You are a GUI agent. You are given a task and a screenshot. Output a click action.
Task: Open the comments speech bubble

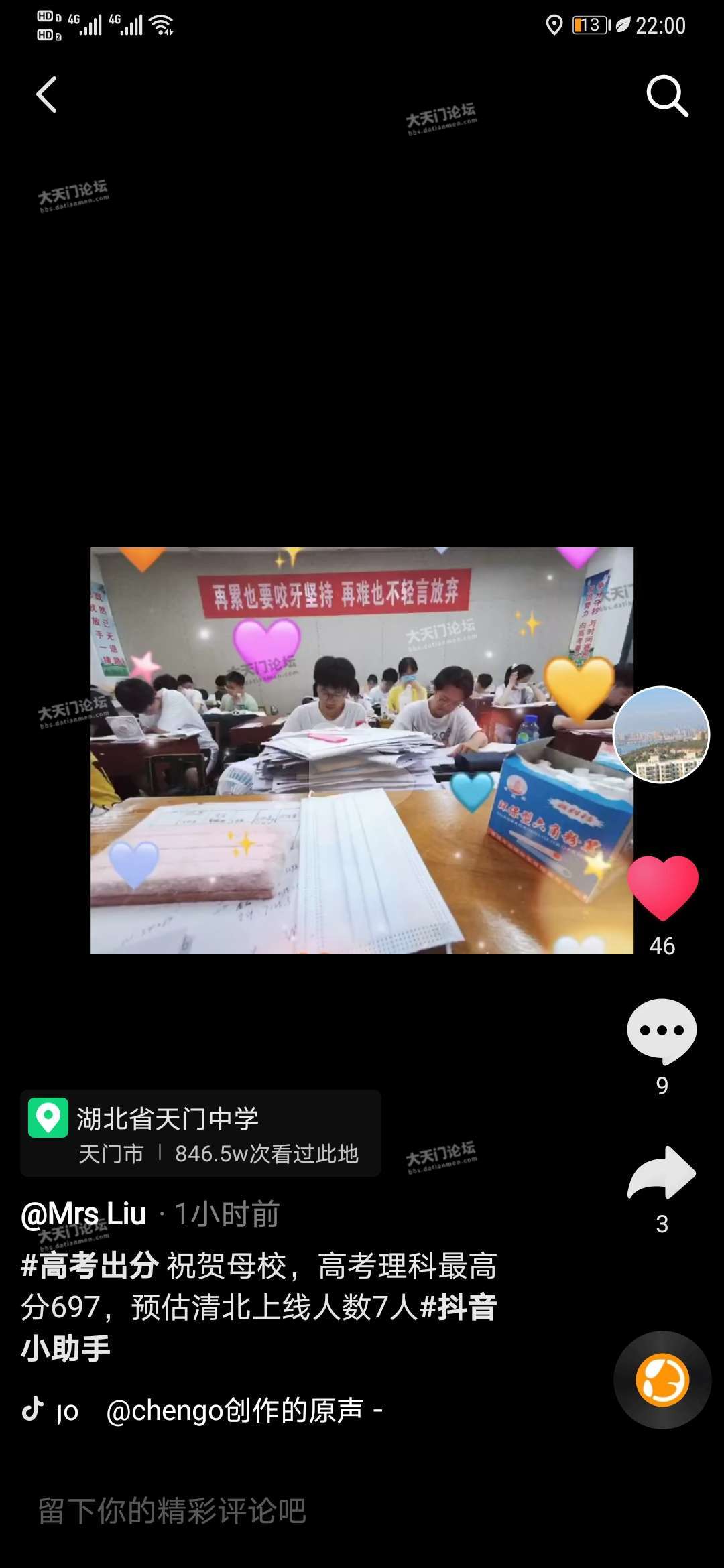[x=662, y=1031]
